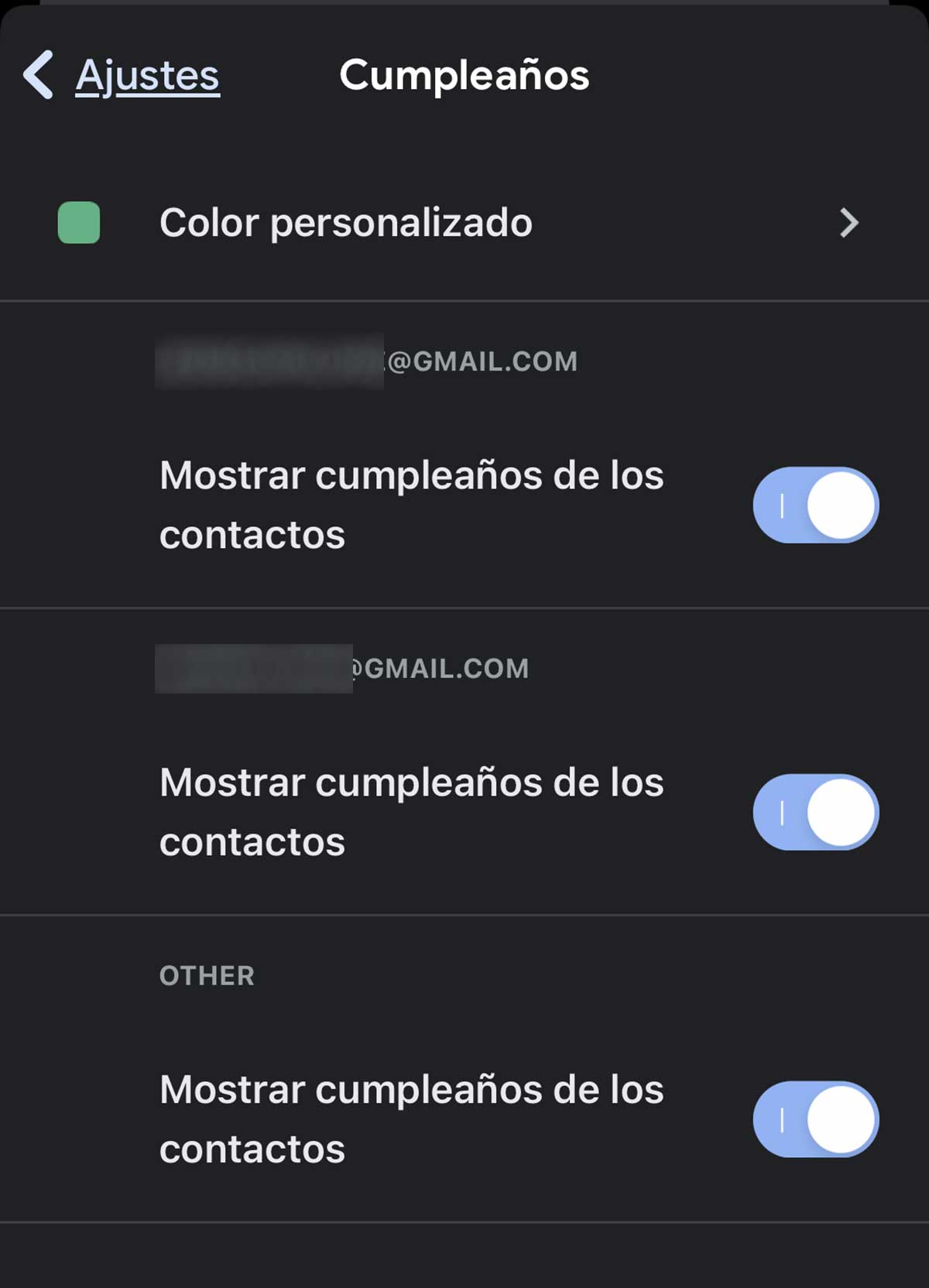929x1288 pixels.
Task: Select the Cumpleaños screen title
Action: (463, 75)
